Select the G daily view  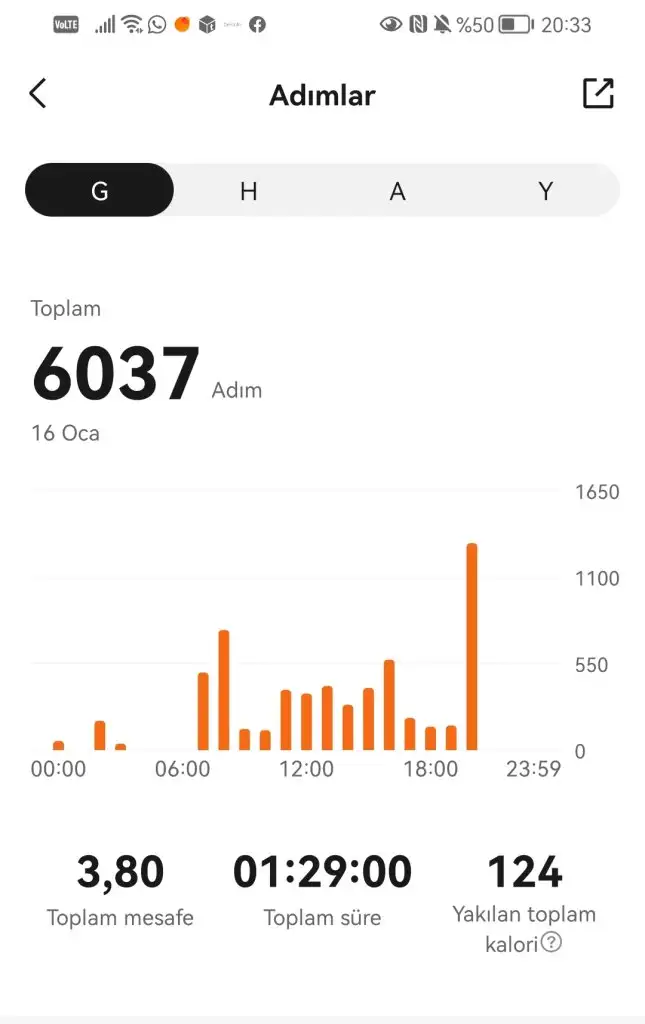pos(100,190)
